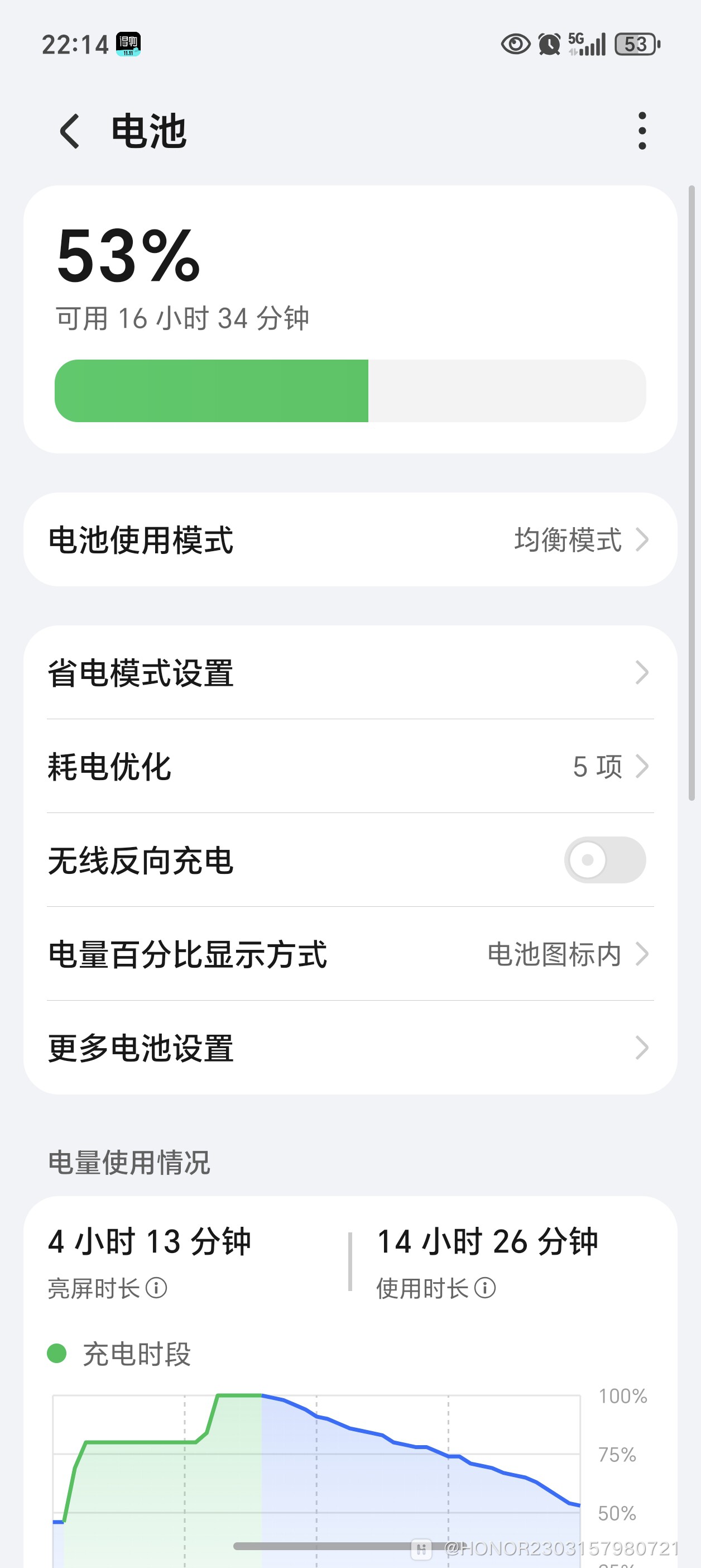Tap the green 充电时段 legend dot
Viewport: 701px width, 1568px height.
(x=58, y=1352)
